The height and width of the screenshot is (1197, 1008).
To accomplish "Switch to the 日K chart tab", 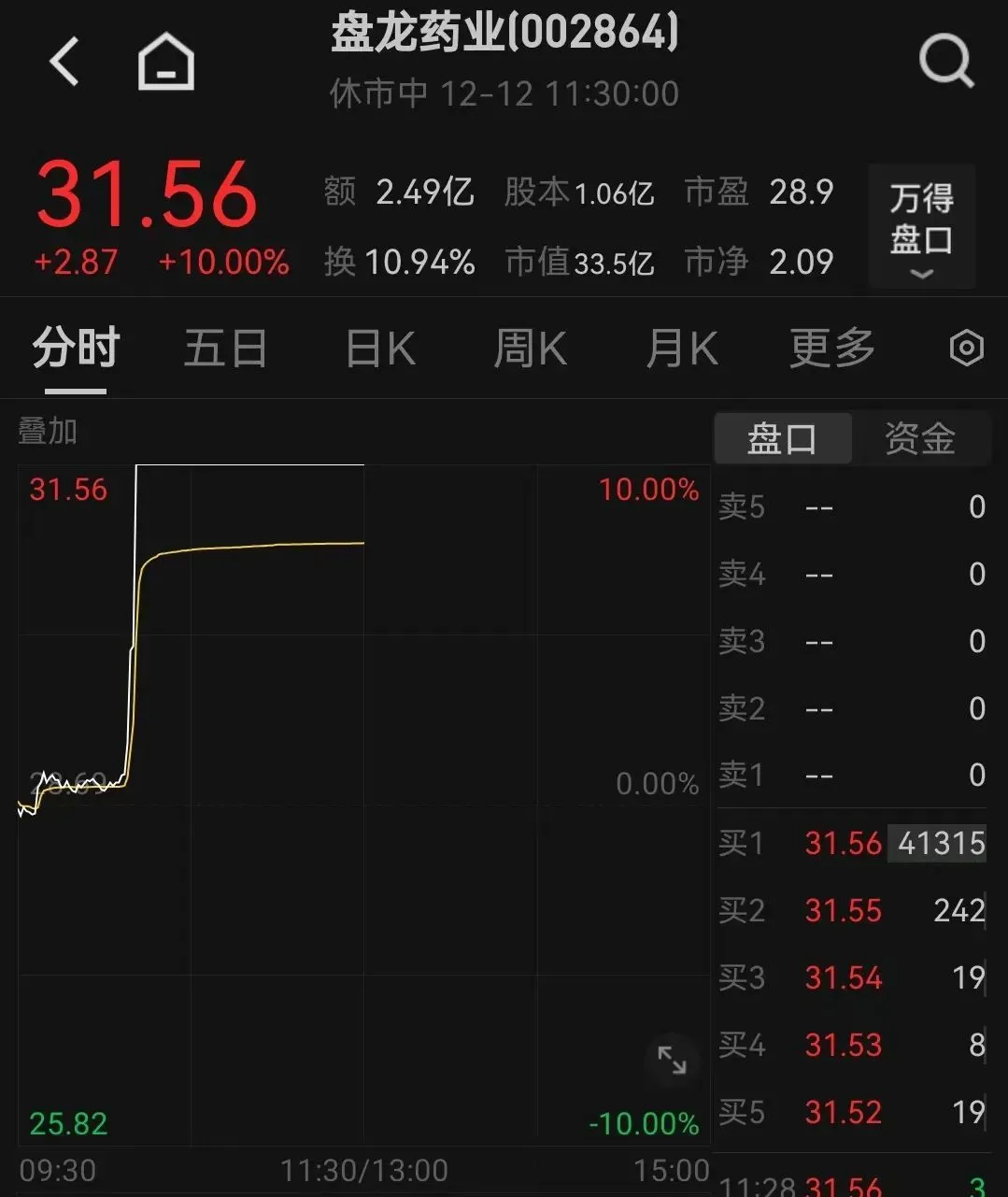I will pyautogui.click(x=380, y=349).
